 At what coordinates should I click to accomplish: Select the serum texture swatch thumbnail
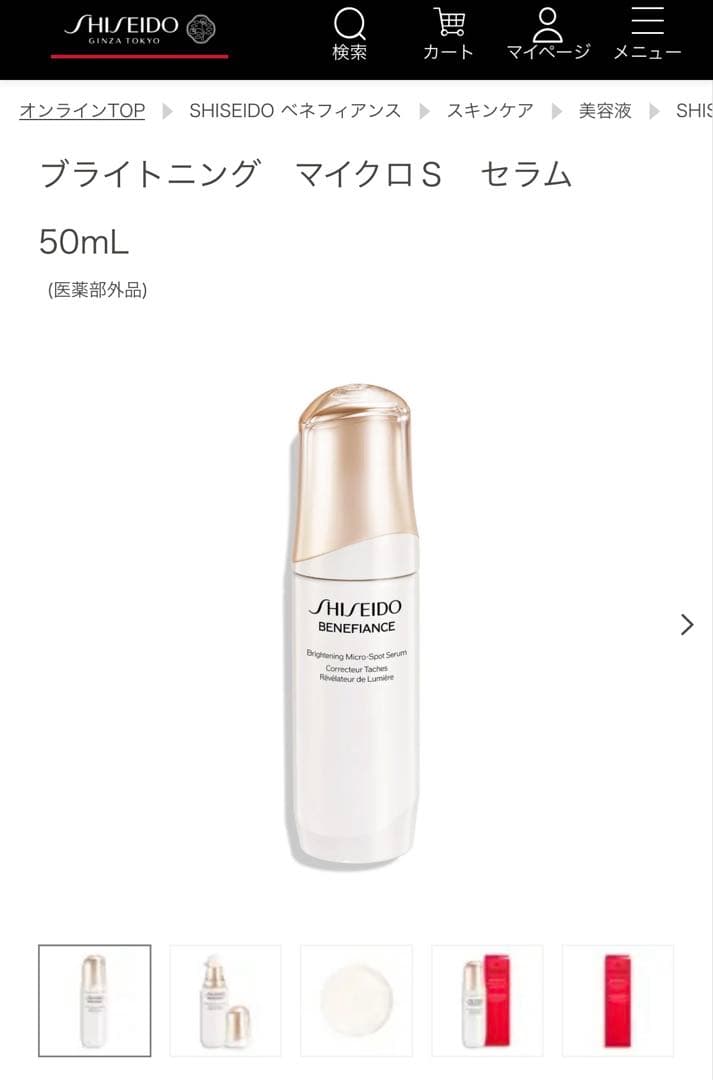(x=356, y=1000)
